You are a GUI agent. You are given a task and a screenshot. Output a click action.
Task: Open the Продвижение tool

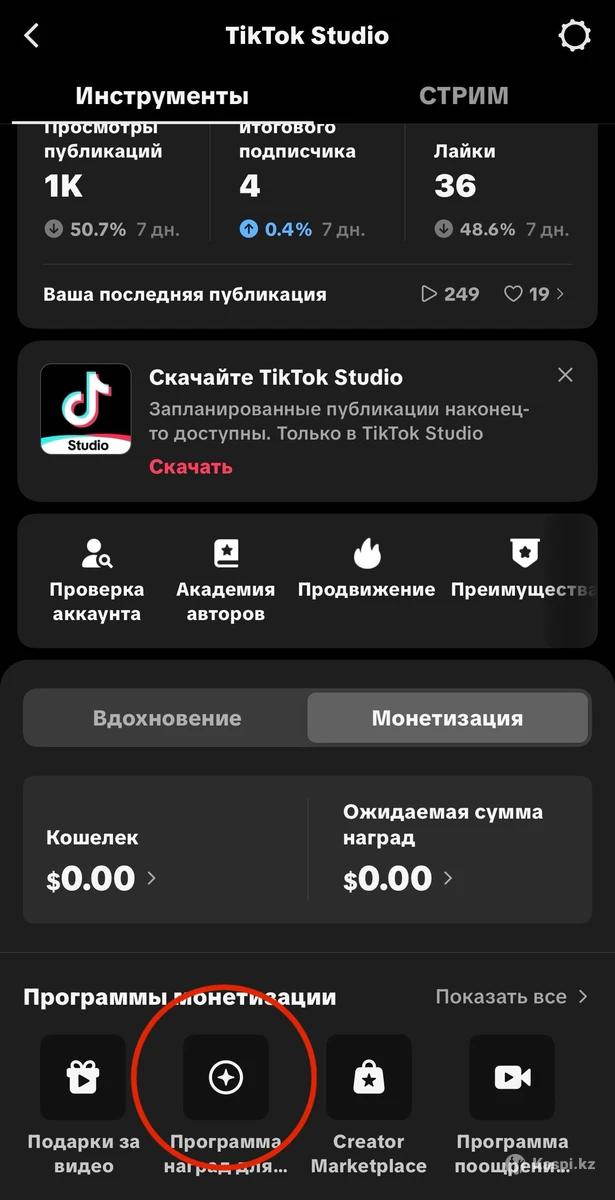coord(366,568)
